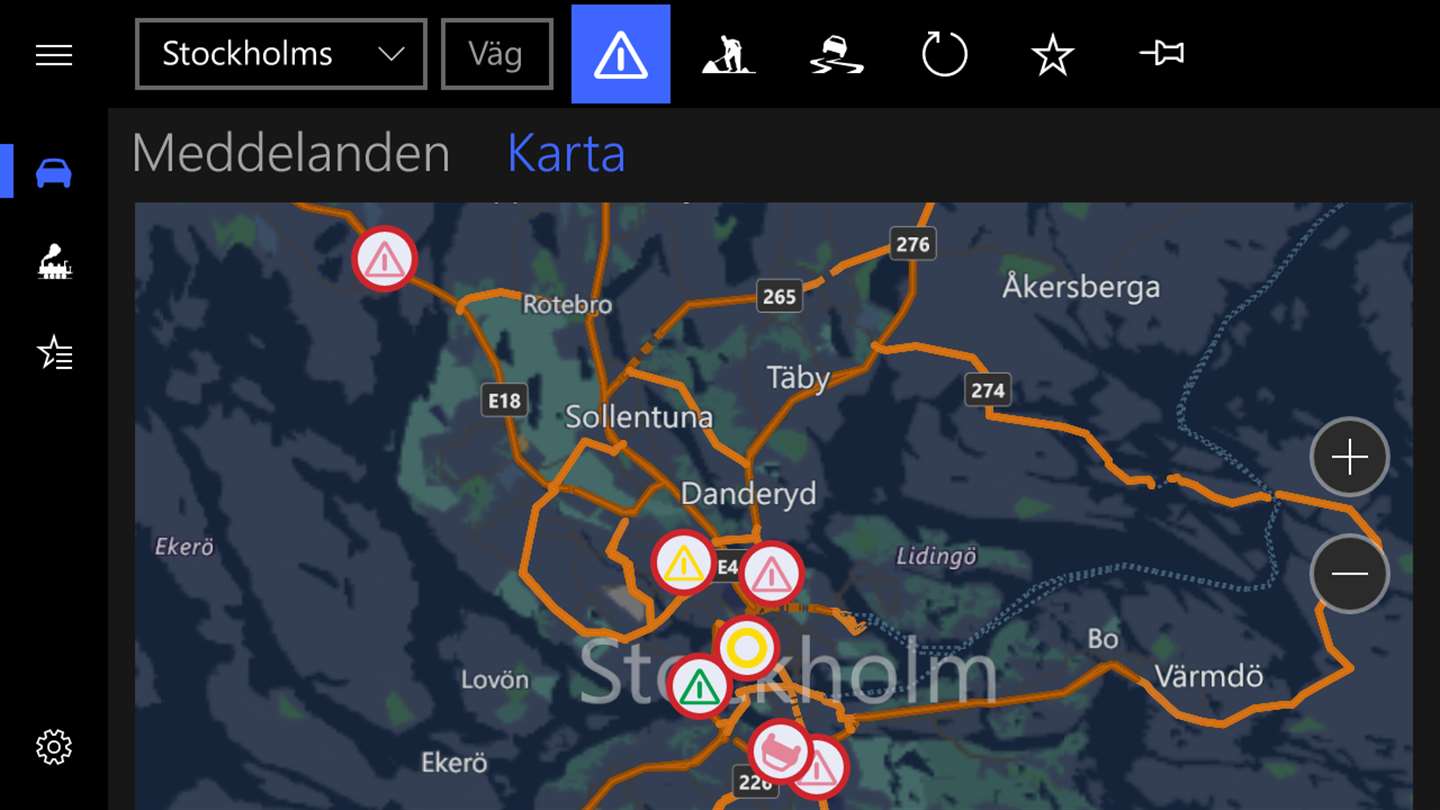Image resolution: width=1440 pixels, height=810 pixels.
Task: Open the green triangle marker on map
Action: [699, 687]
